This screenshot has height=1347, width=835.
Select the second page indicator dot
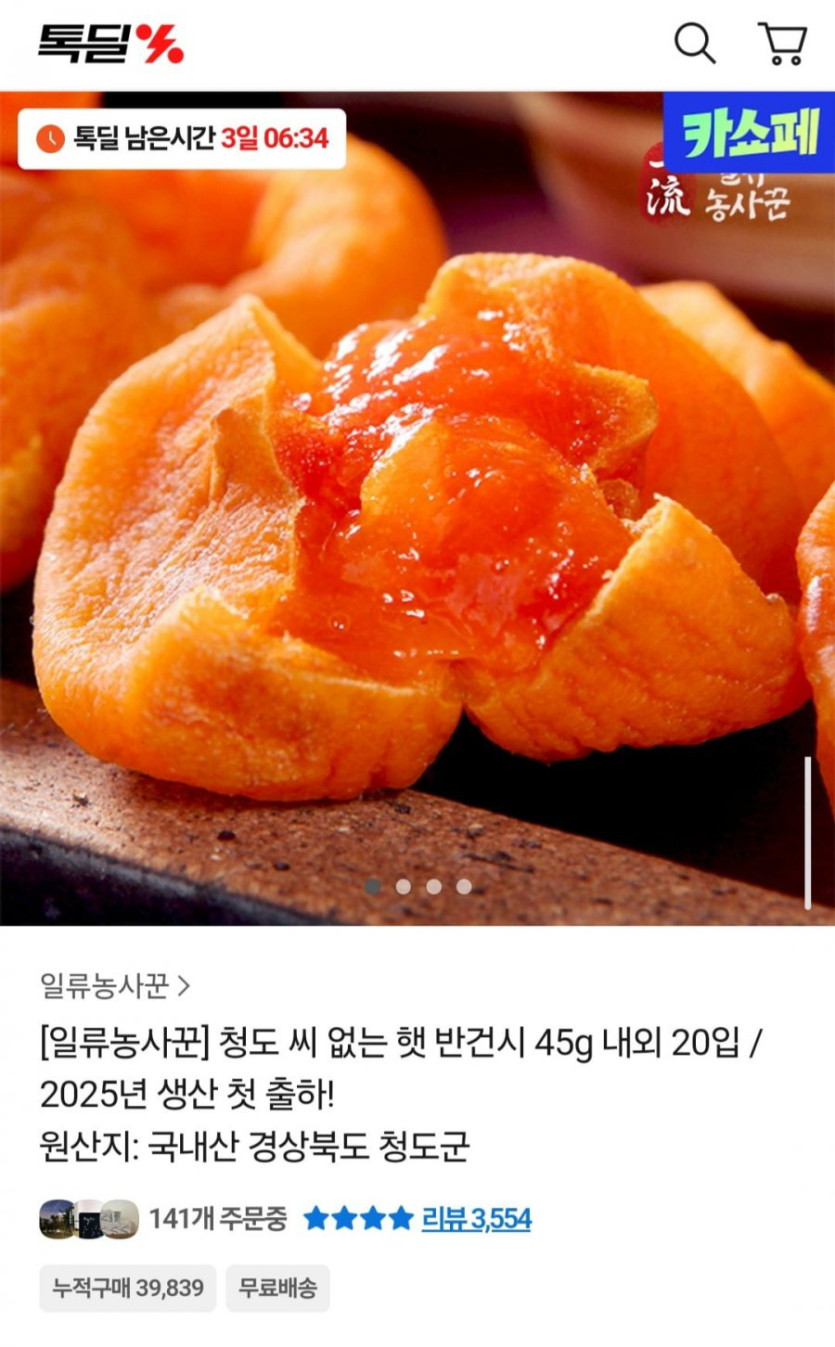403,886
